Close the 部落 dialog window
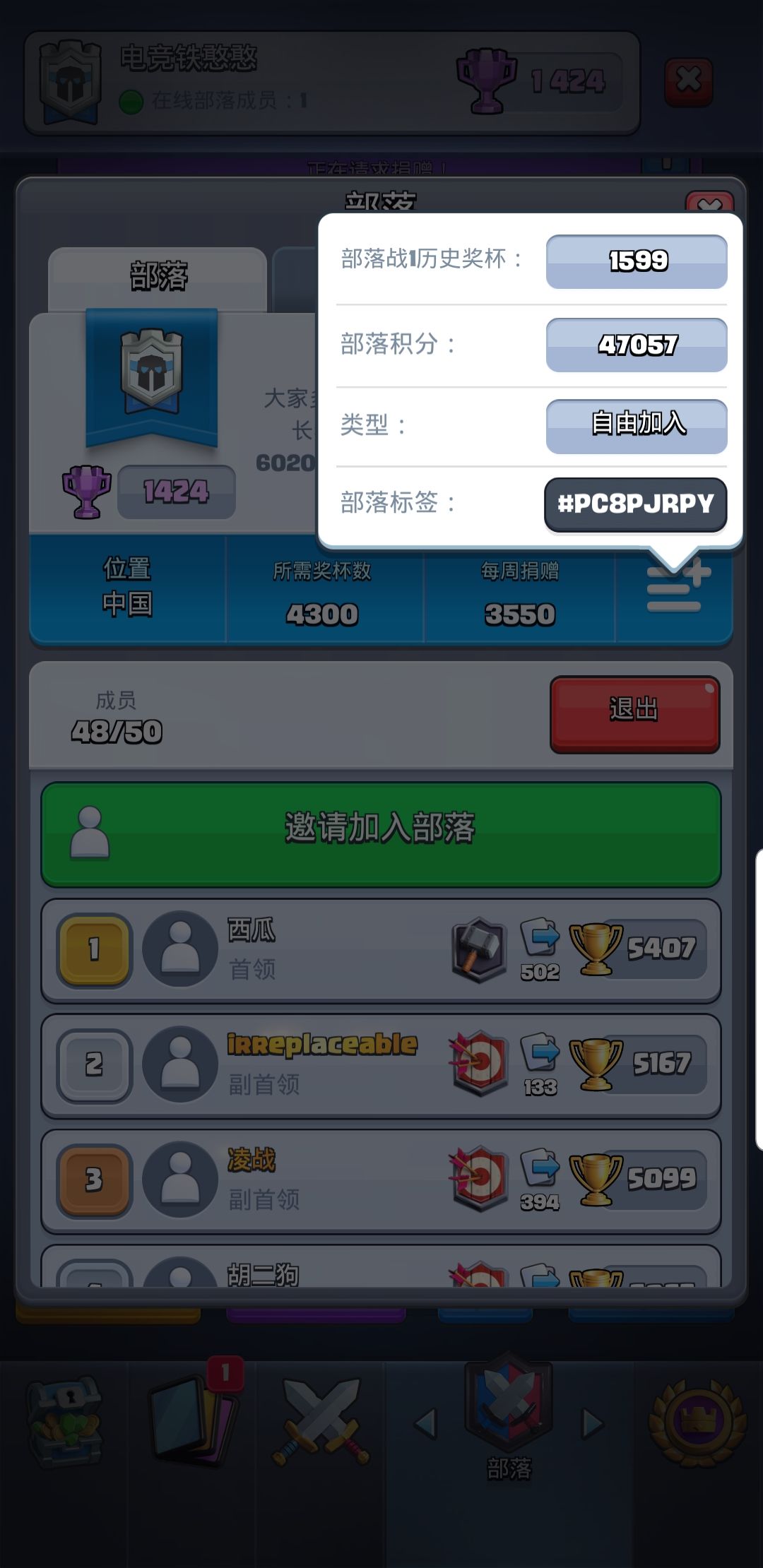 pyautogui.click(x=710, y=205)
